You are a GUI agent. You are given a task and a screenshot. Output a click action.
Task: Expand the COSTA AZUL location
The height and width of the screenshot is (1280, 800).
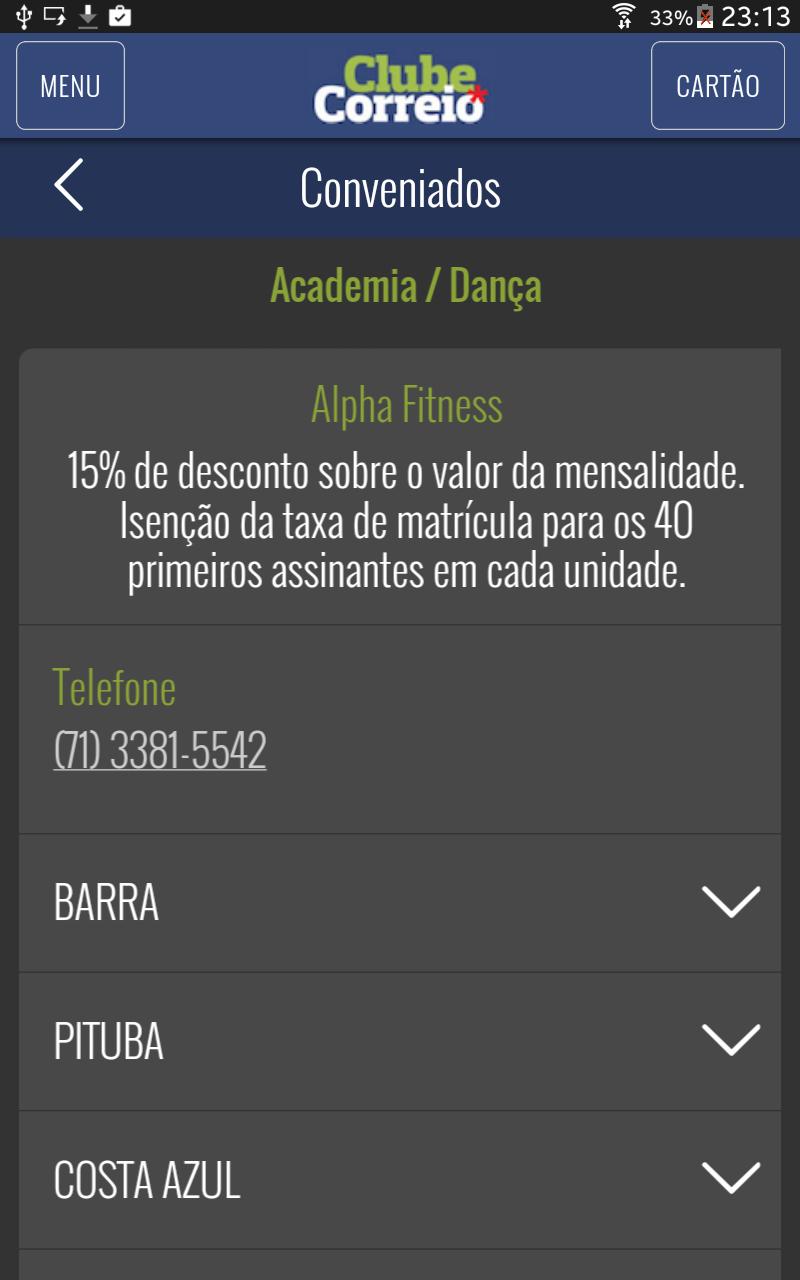click(x=400, y=1180)
